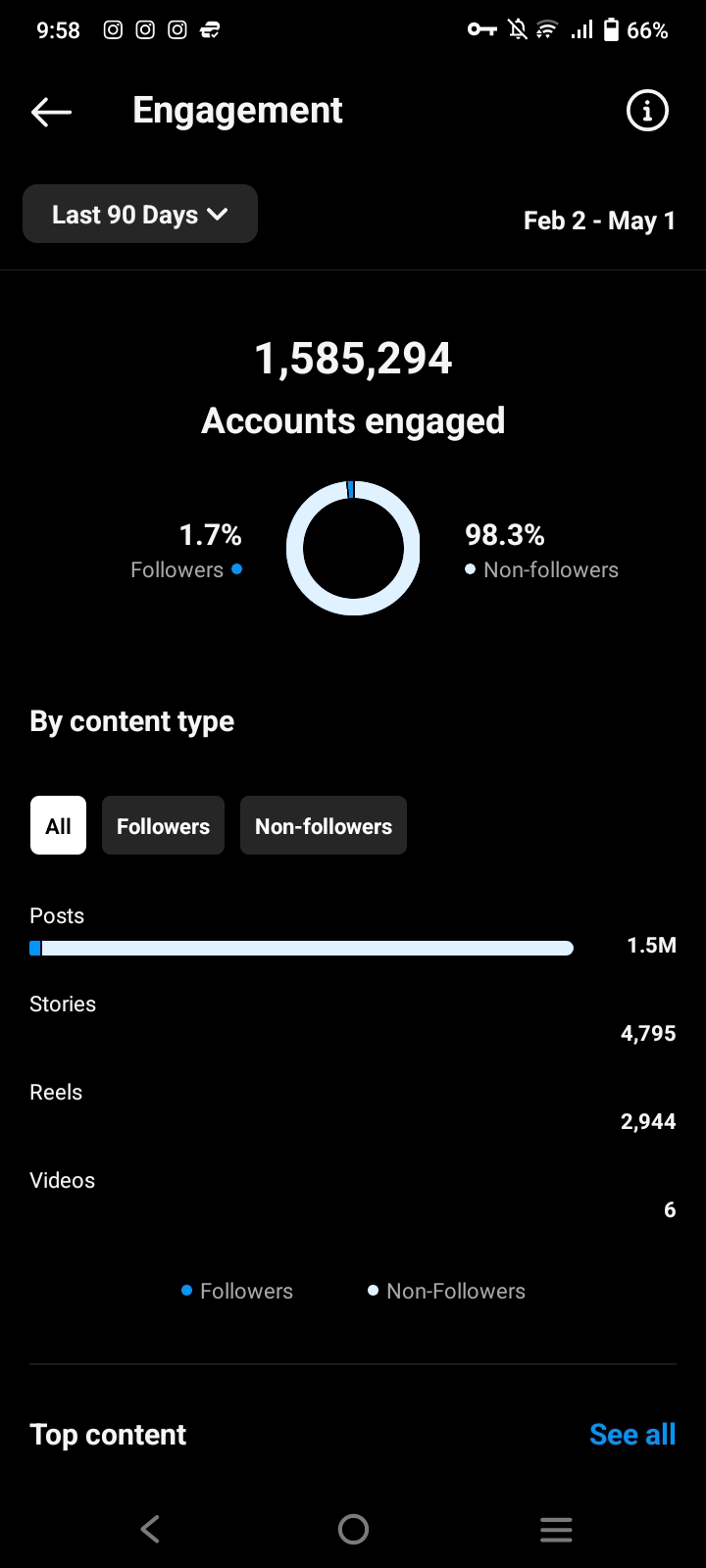Open the engagement info icon
This screenshot has height=1568, width=706.
coord(647,111)
